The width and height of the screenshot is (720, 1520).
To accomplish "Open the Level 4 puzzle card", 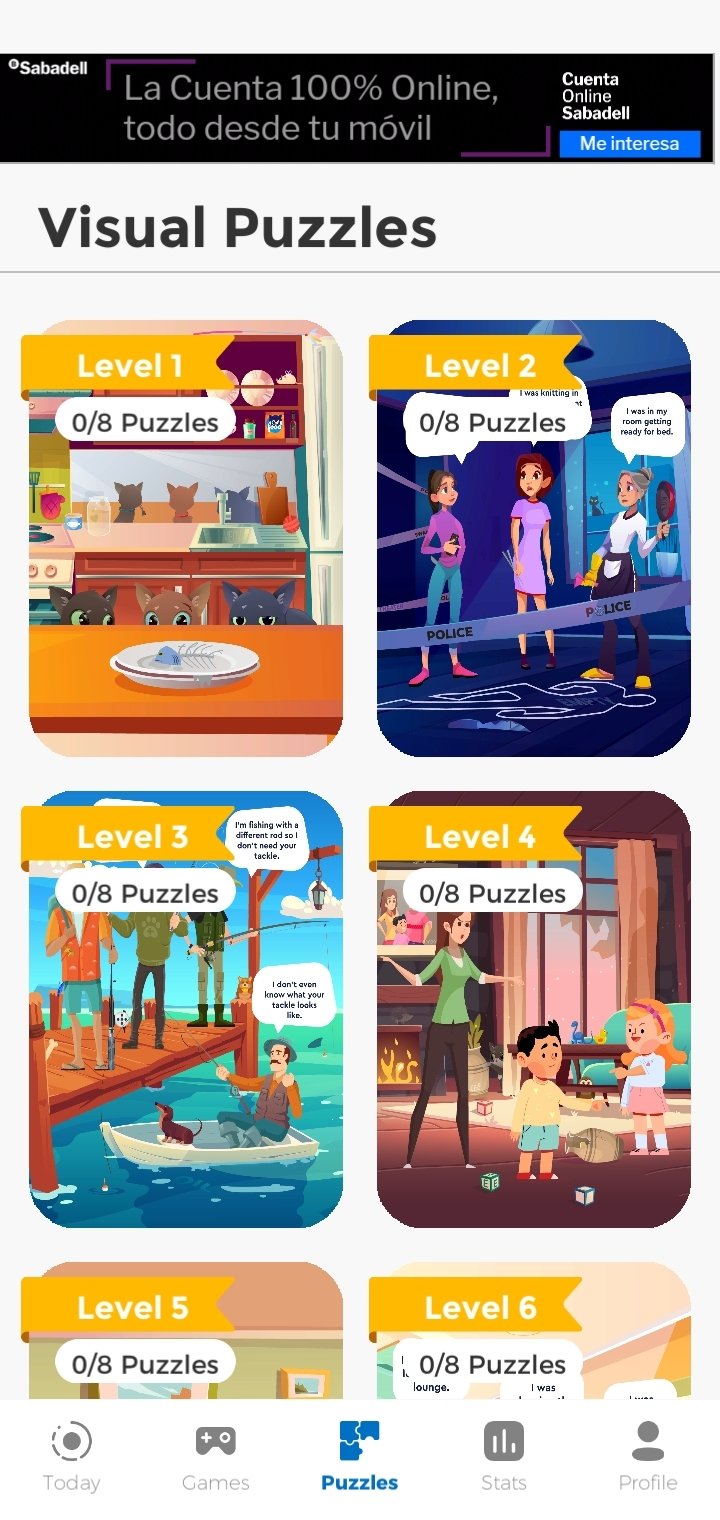I will coord(533,1009).
